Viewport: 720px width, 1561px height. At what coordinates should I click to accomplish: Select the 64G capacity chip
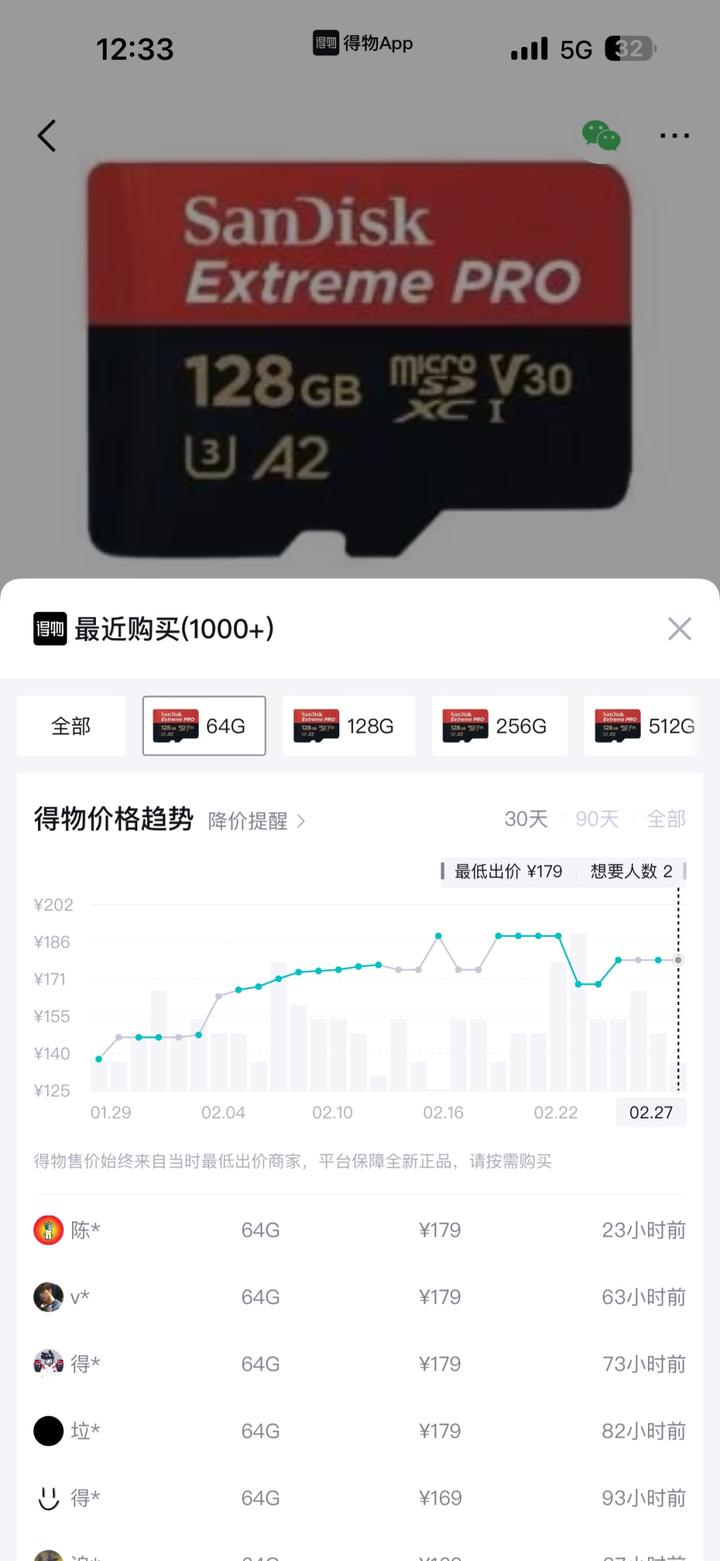tap(204, 726)
